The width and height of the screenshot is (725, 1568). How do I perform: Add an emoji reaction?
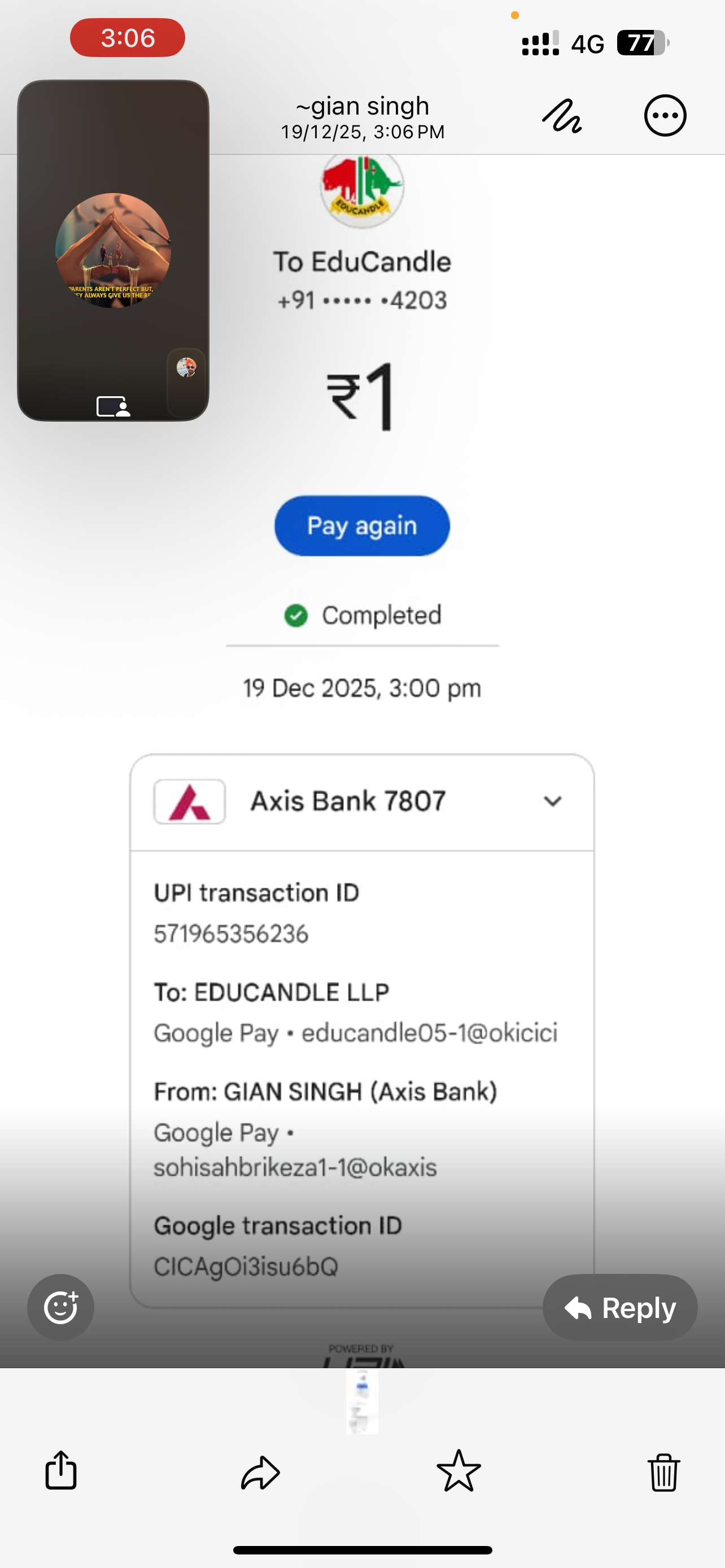(x=61, y=1307)
